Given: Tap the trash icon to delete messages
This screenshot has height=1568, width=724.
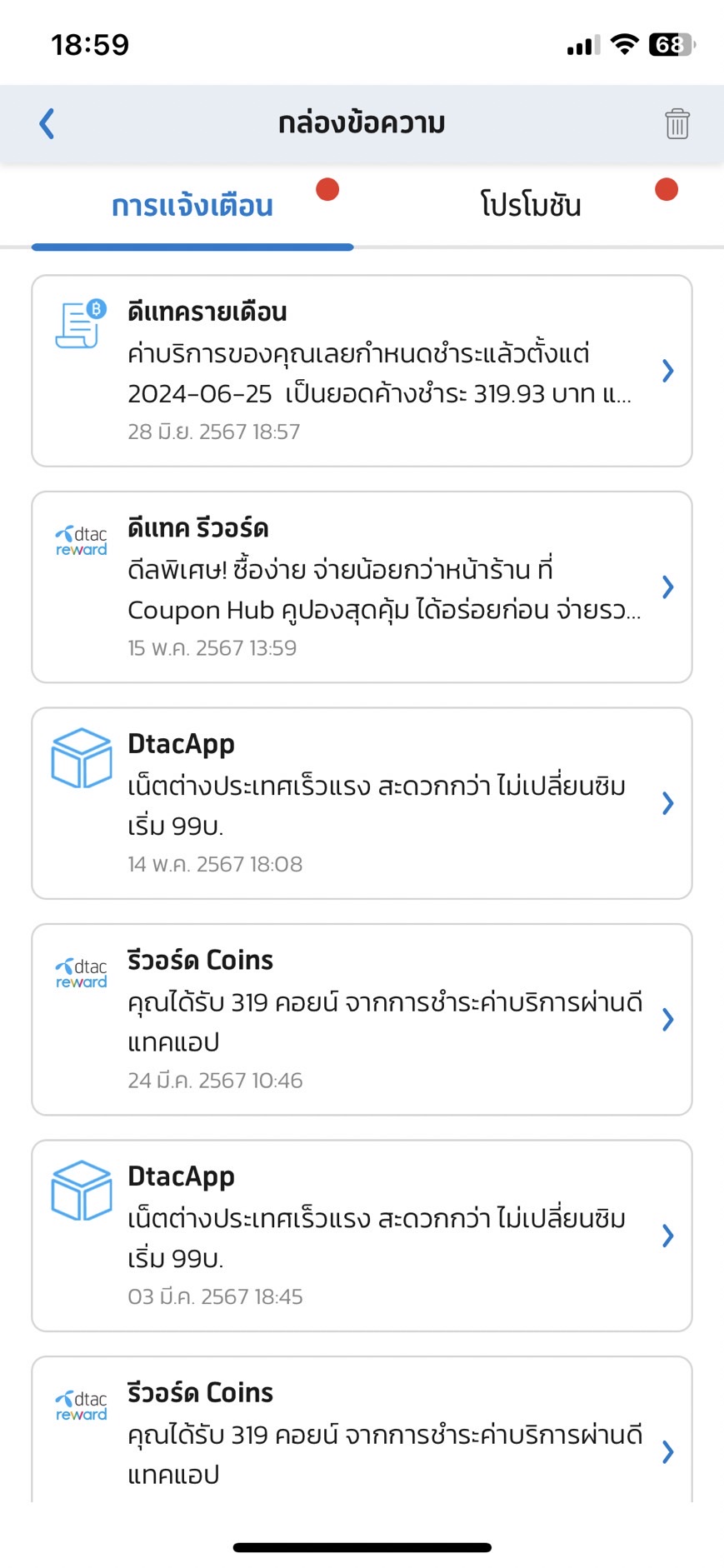Looking at the screenshot, I should 677,124.
